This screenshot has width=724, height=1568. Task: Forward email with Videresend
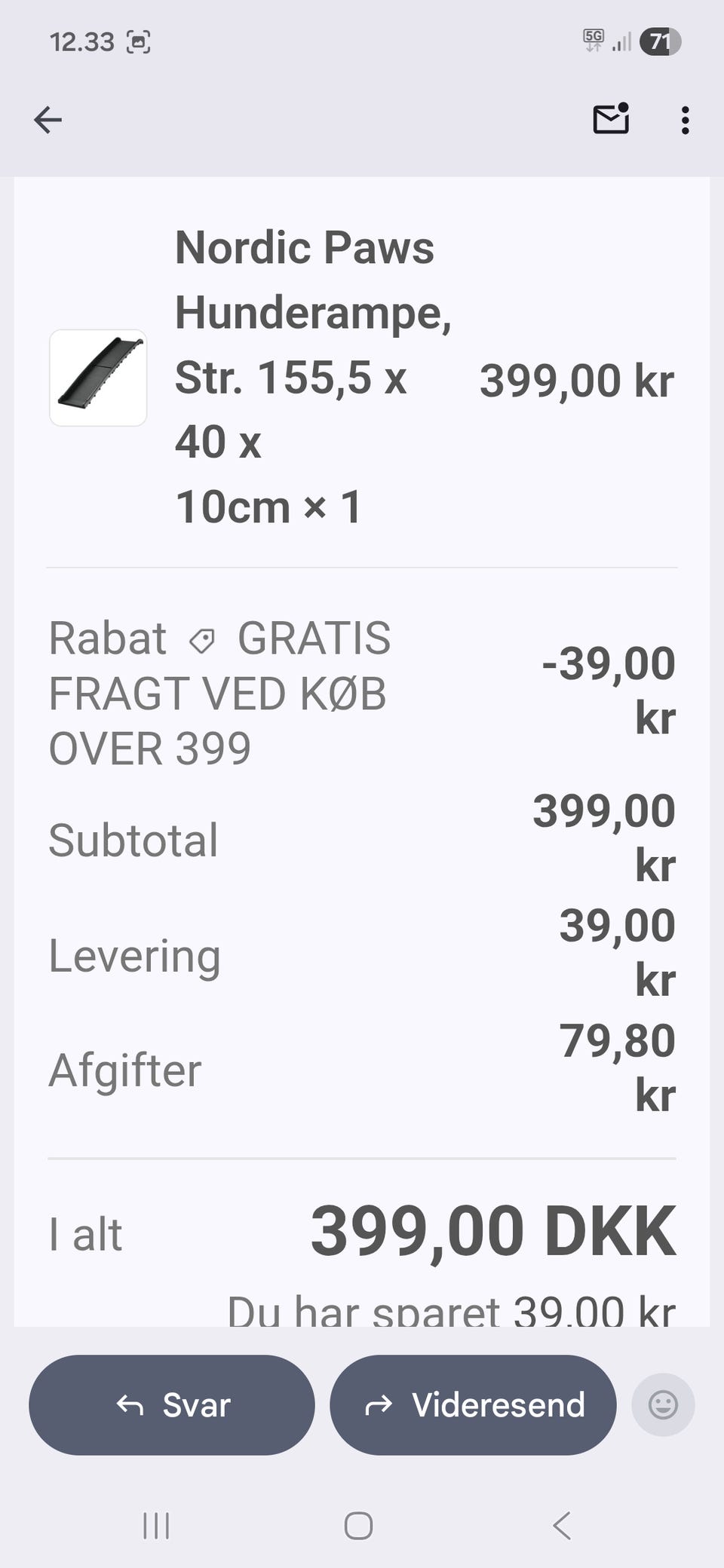point(473,1404)
